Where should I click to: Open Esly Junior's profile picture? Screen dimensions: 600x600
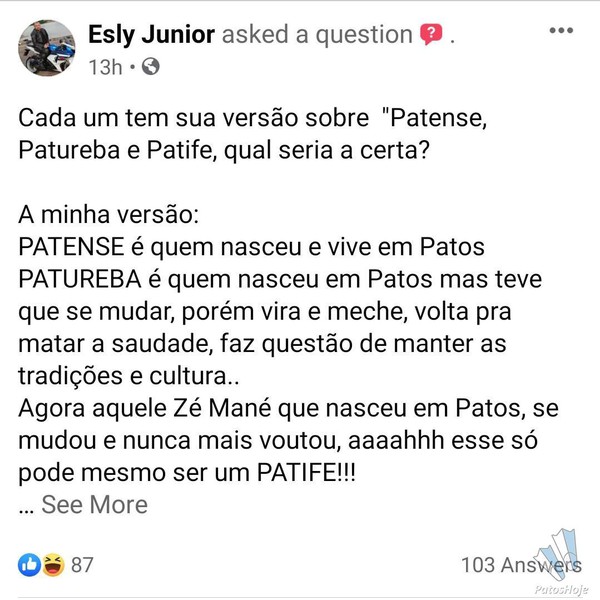tap(47, 48)
